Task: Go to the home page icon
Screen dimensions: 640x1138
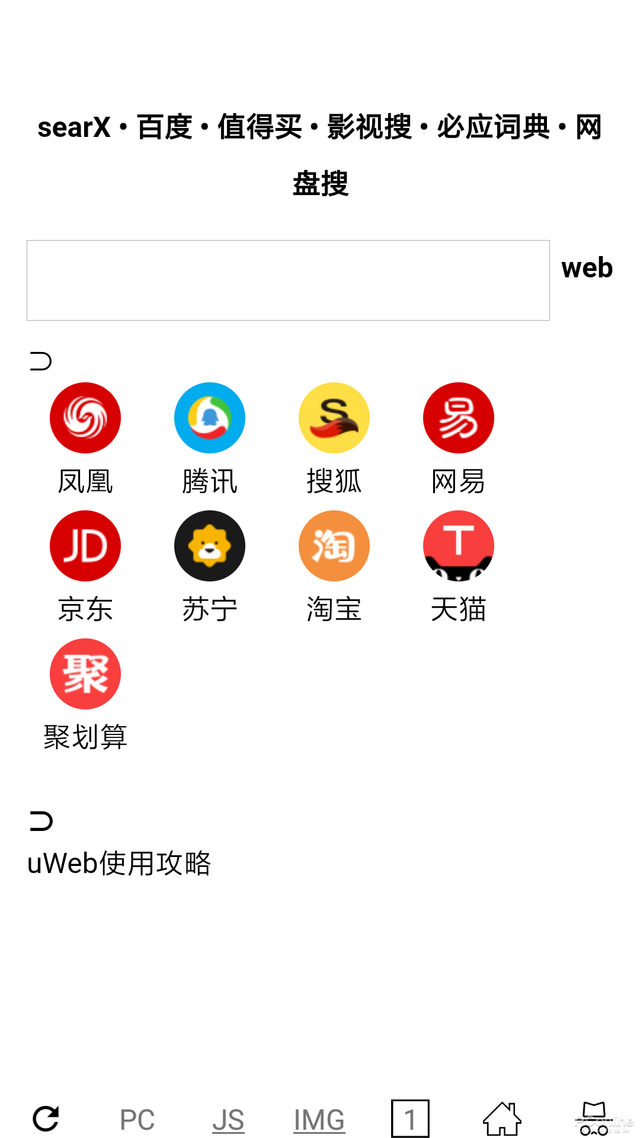Action: 502,1118
